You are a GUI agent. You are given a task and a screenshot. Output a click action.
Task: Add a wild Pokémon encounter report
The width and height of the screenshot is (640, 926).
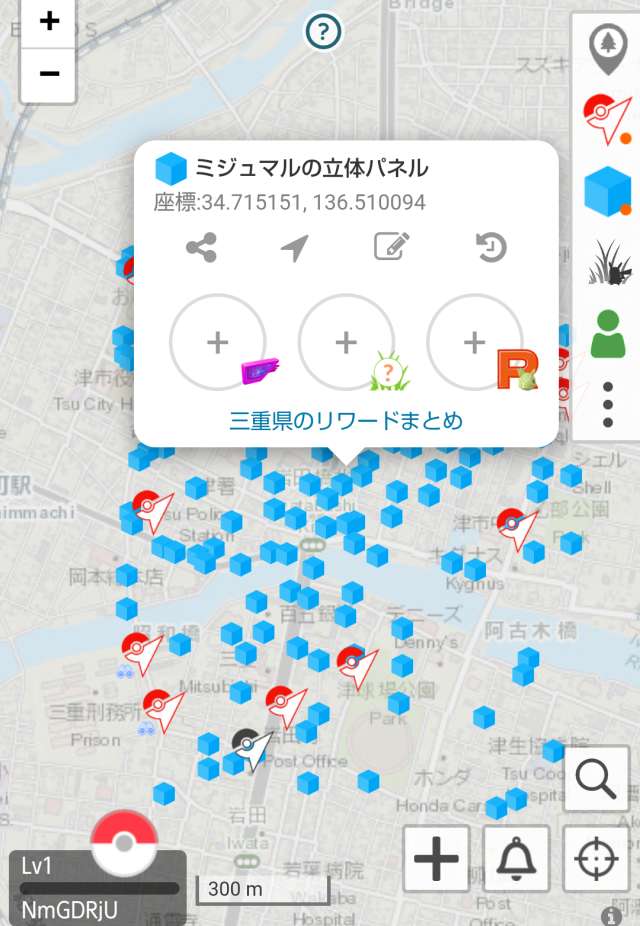tap(346, 342)
